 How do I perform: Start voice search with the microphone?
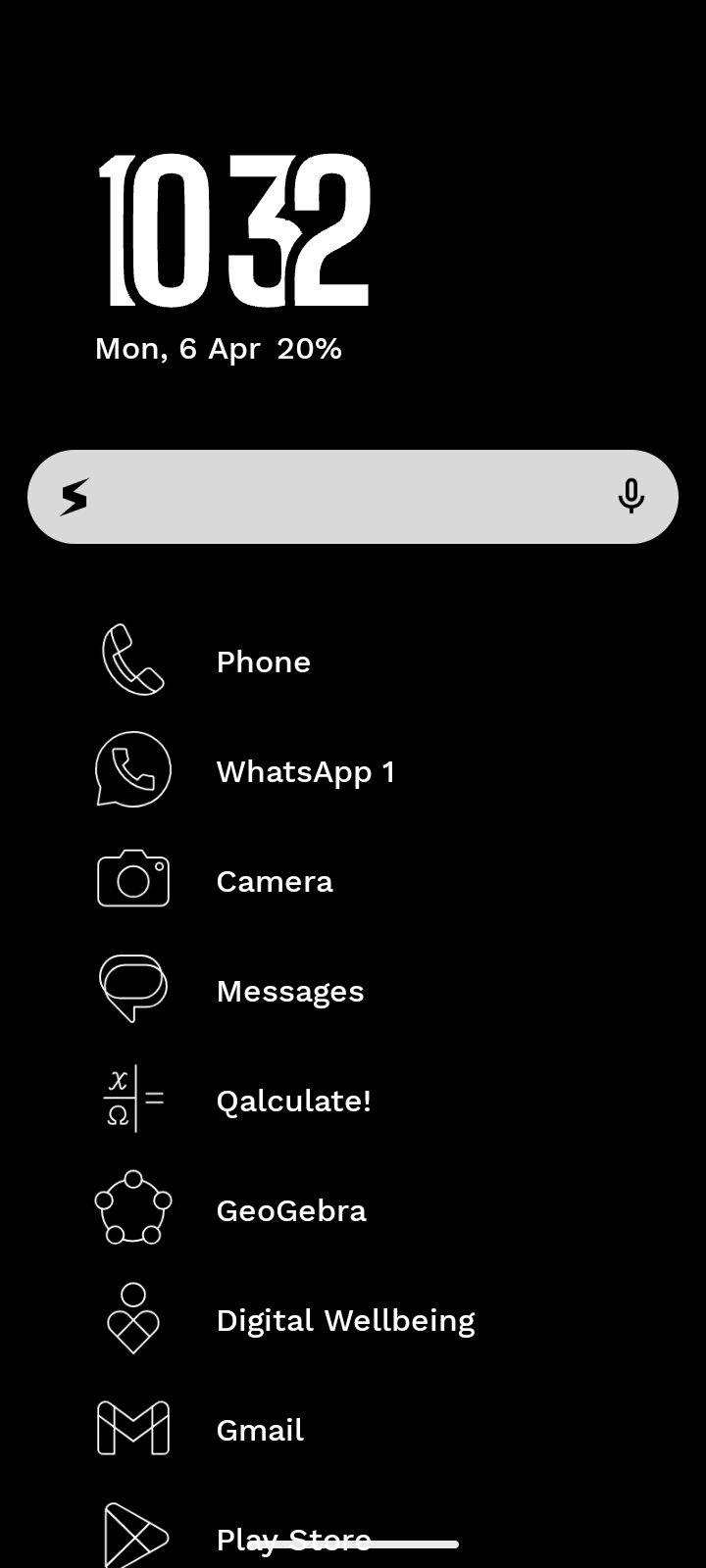click(630, 497)
